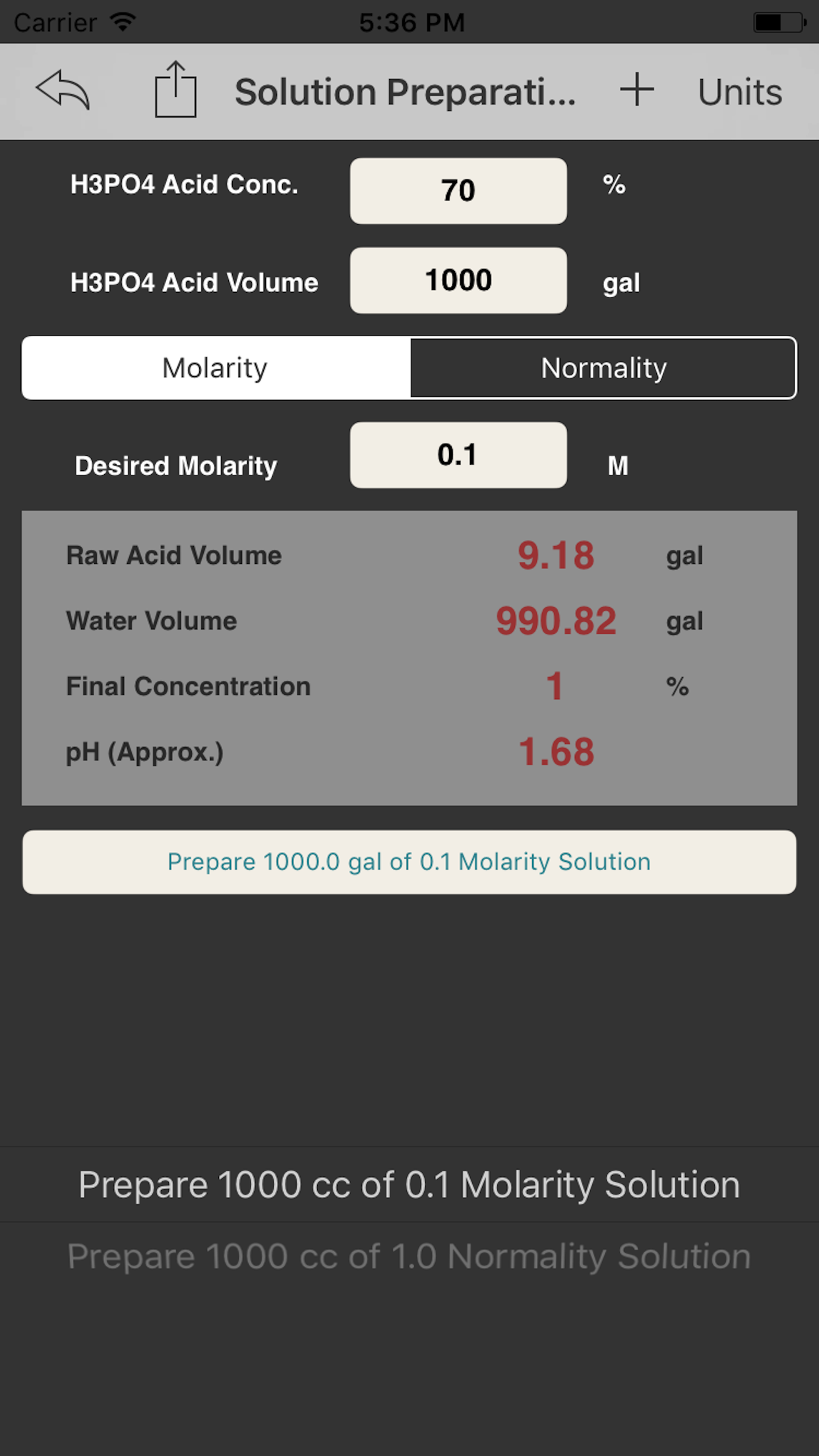Select the Molarity segment
This screenshot has height=1456, width=819.
(216, 368)
